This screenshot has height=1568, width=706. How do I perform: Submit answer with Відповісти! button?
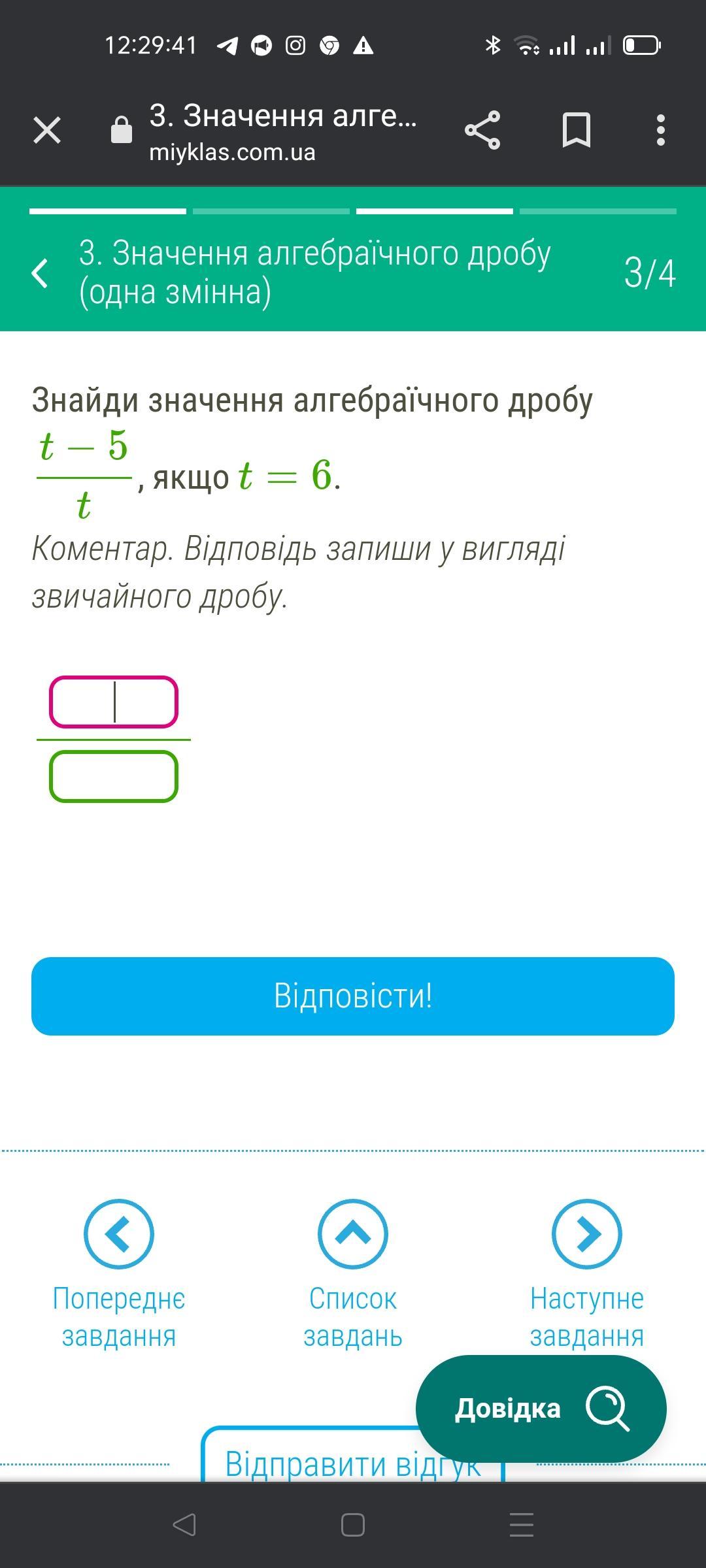(353, 996)
